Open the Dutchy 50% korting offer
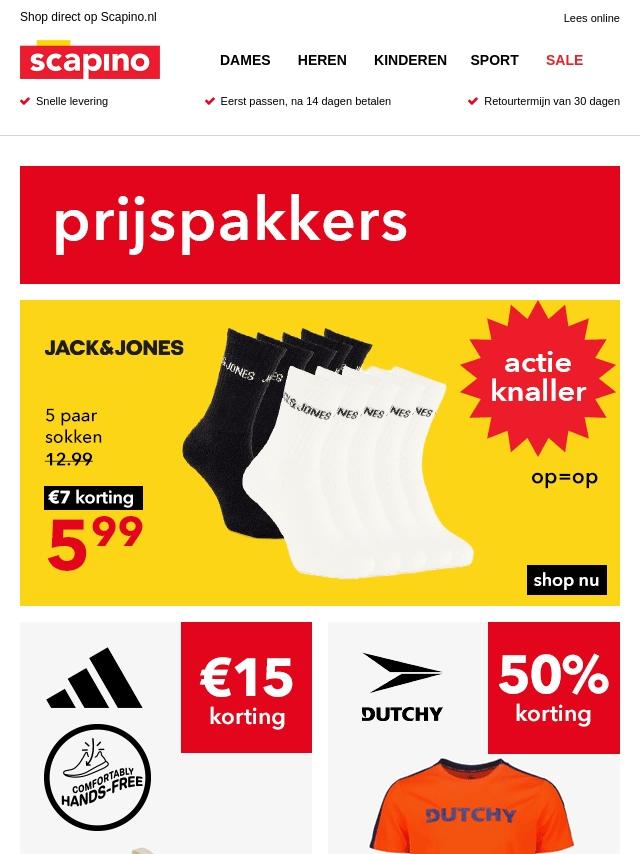 point(474,738)
